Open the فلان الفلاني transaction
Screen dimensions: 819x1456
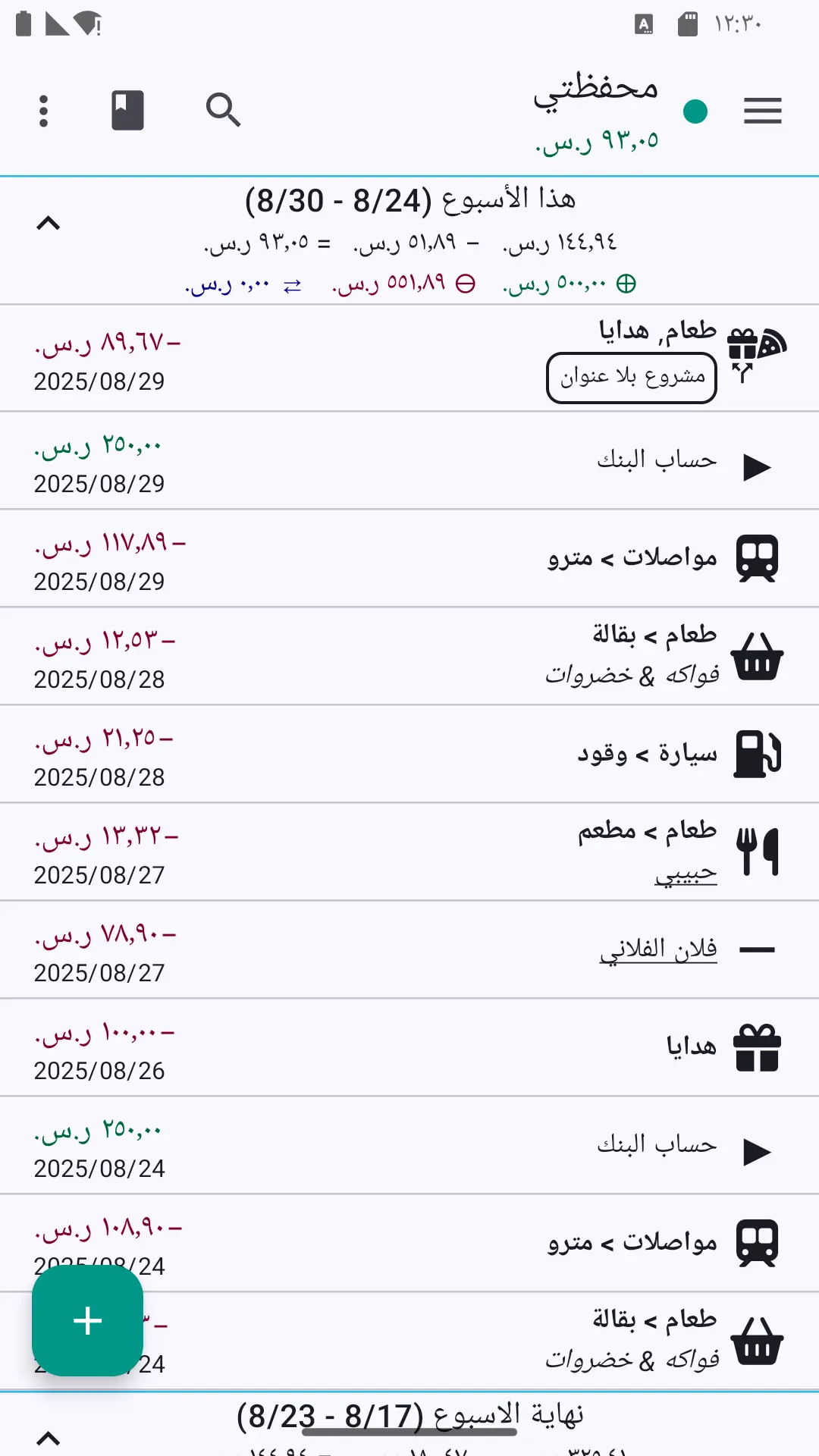coord(409,950)
